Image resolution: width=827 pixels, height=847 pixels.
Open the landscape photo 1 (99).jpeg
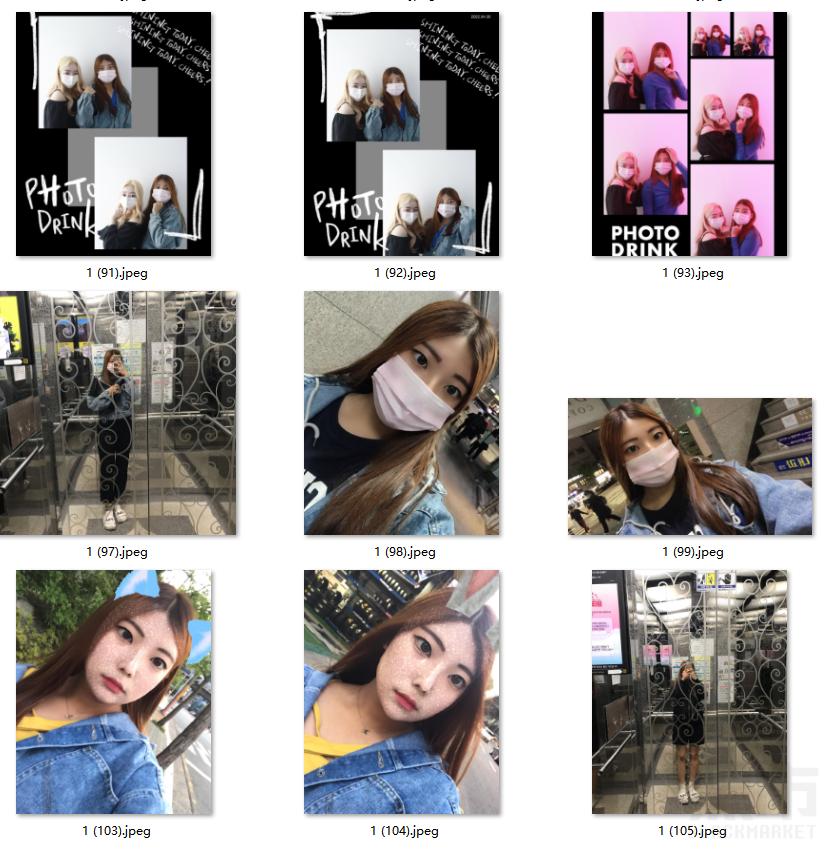click(x=689, y=466)
